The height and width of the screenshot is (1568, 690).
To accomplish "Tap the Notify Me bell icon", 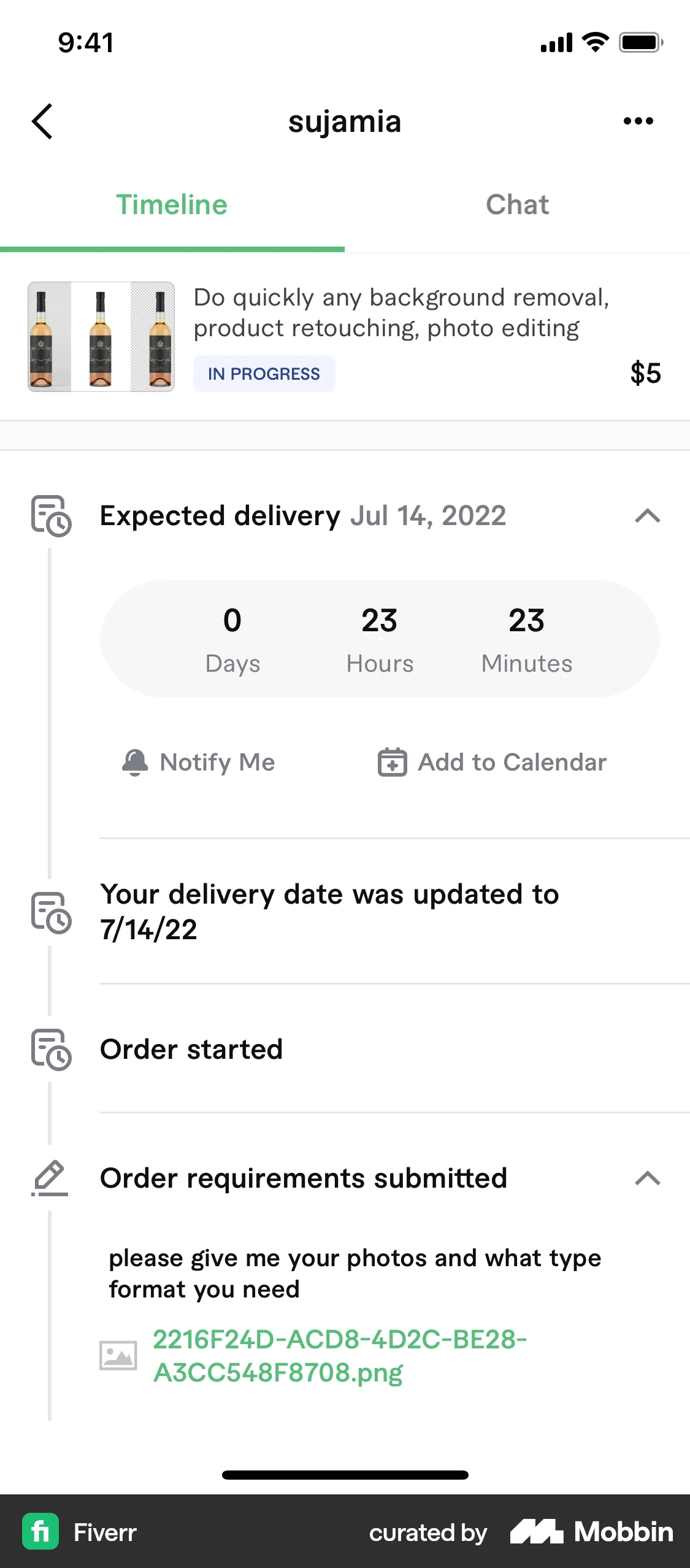I will point(136,763).
